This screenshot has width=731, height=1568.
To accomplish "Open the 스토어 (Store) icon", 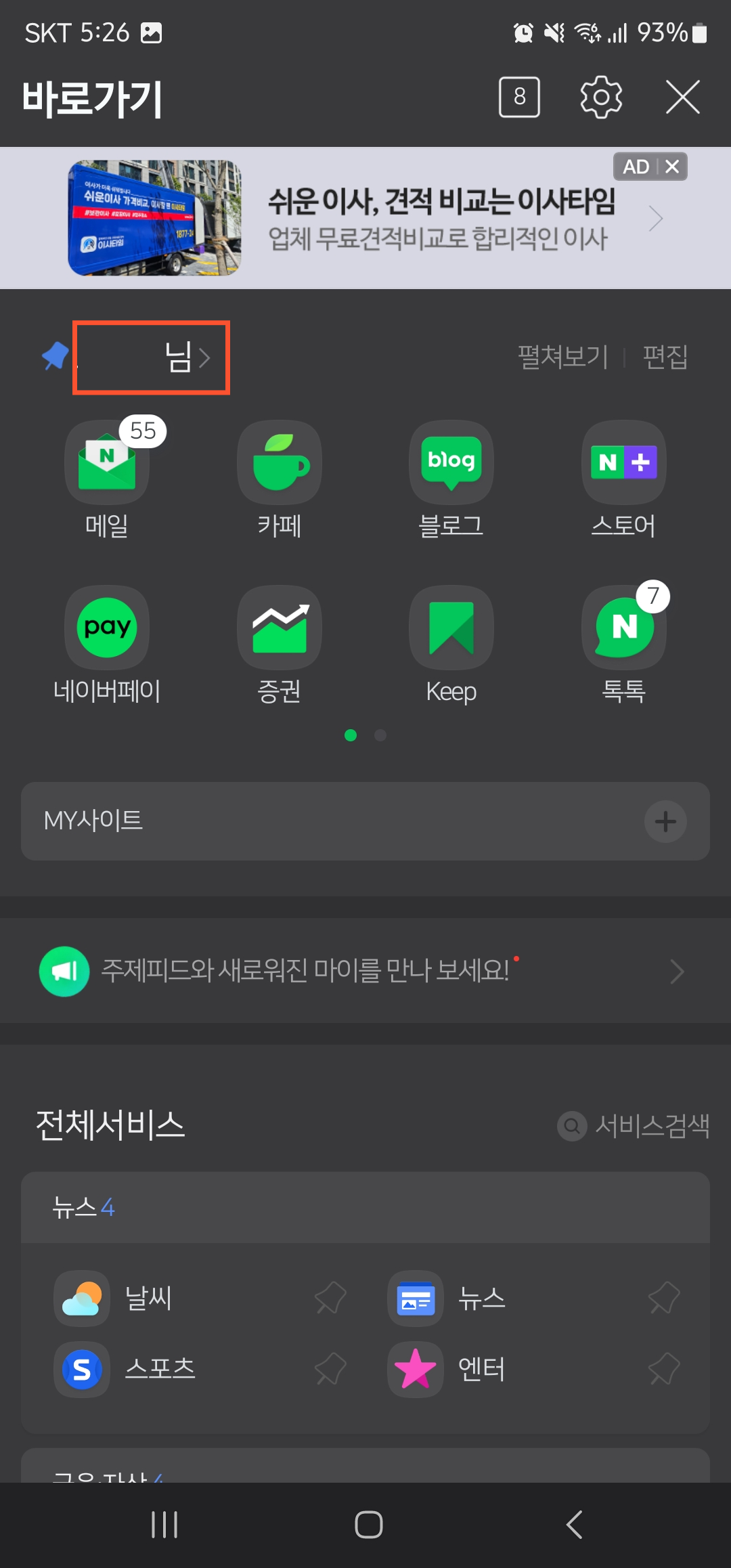I will click(x=623, y=462).
